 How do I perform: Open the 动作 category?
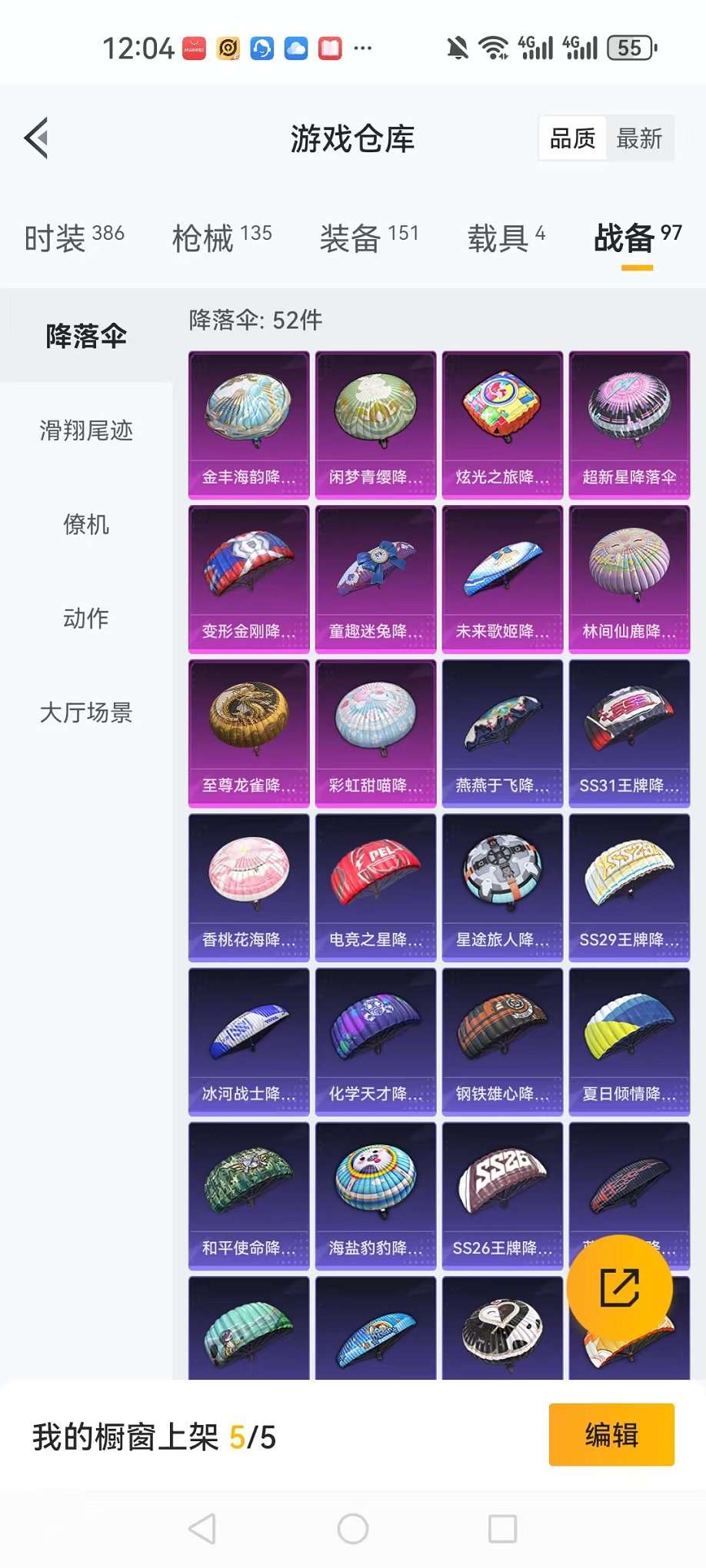[x=86, y=618]
